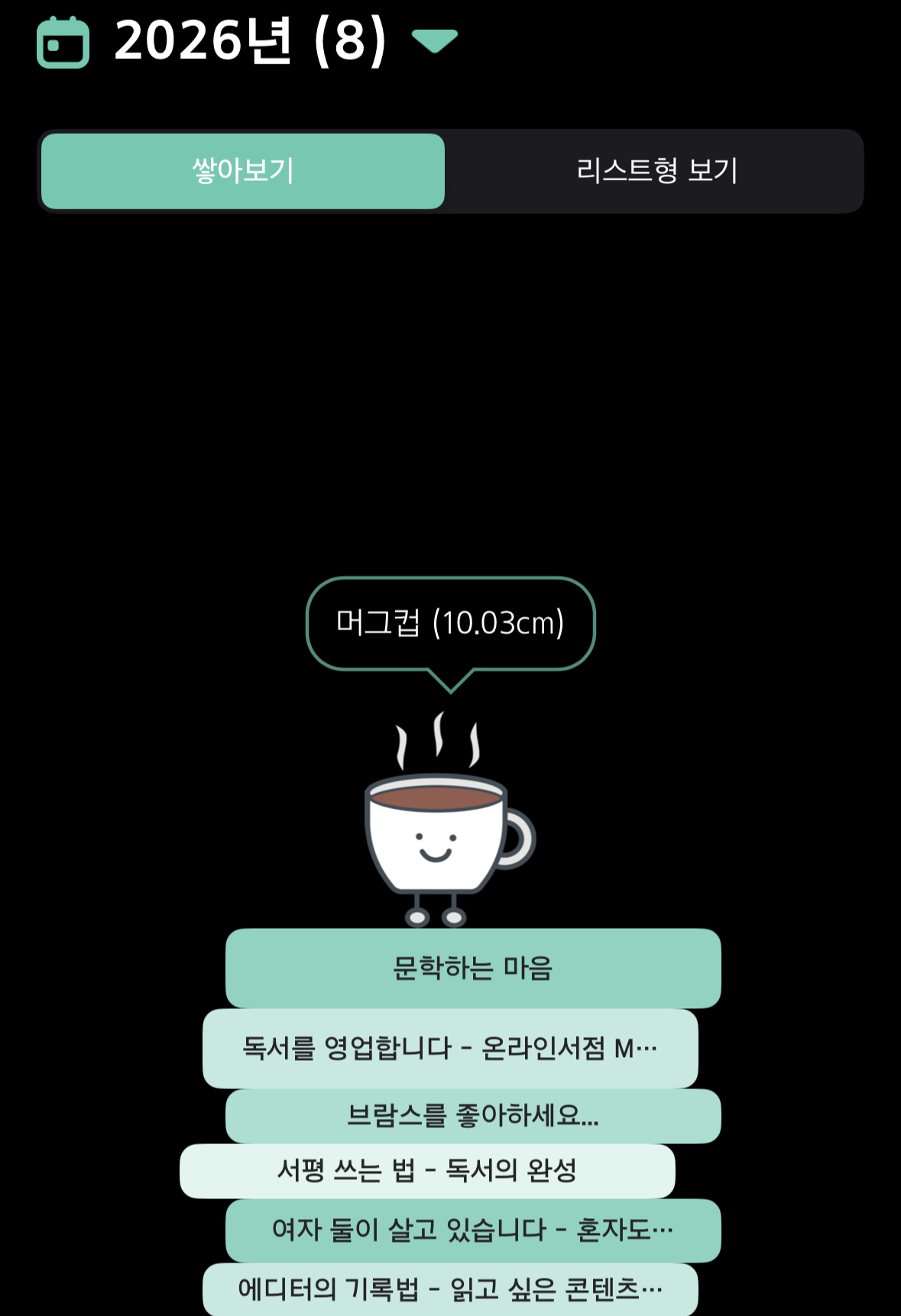Open the book 독서를 영업합니다
Image resolution: width=901 pixels, height=1316 pixels.
coord(449,1048)
